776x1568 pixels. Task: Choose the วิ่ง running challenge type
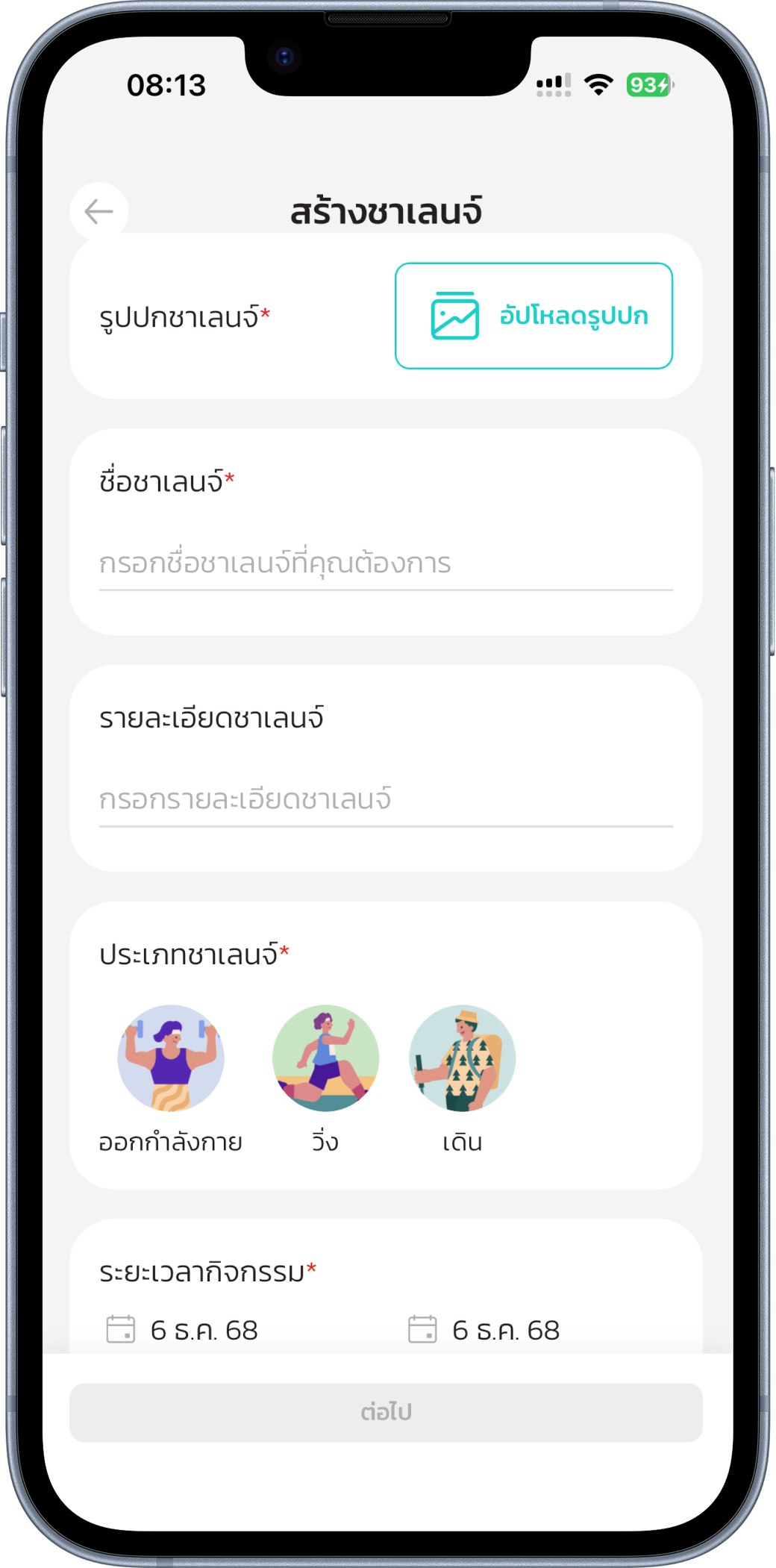325,1058
